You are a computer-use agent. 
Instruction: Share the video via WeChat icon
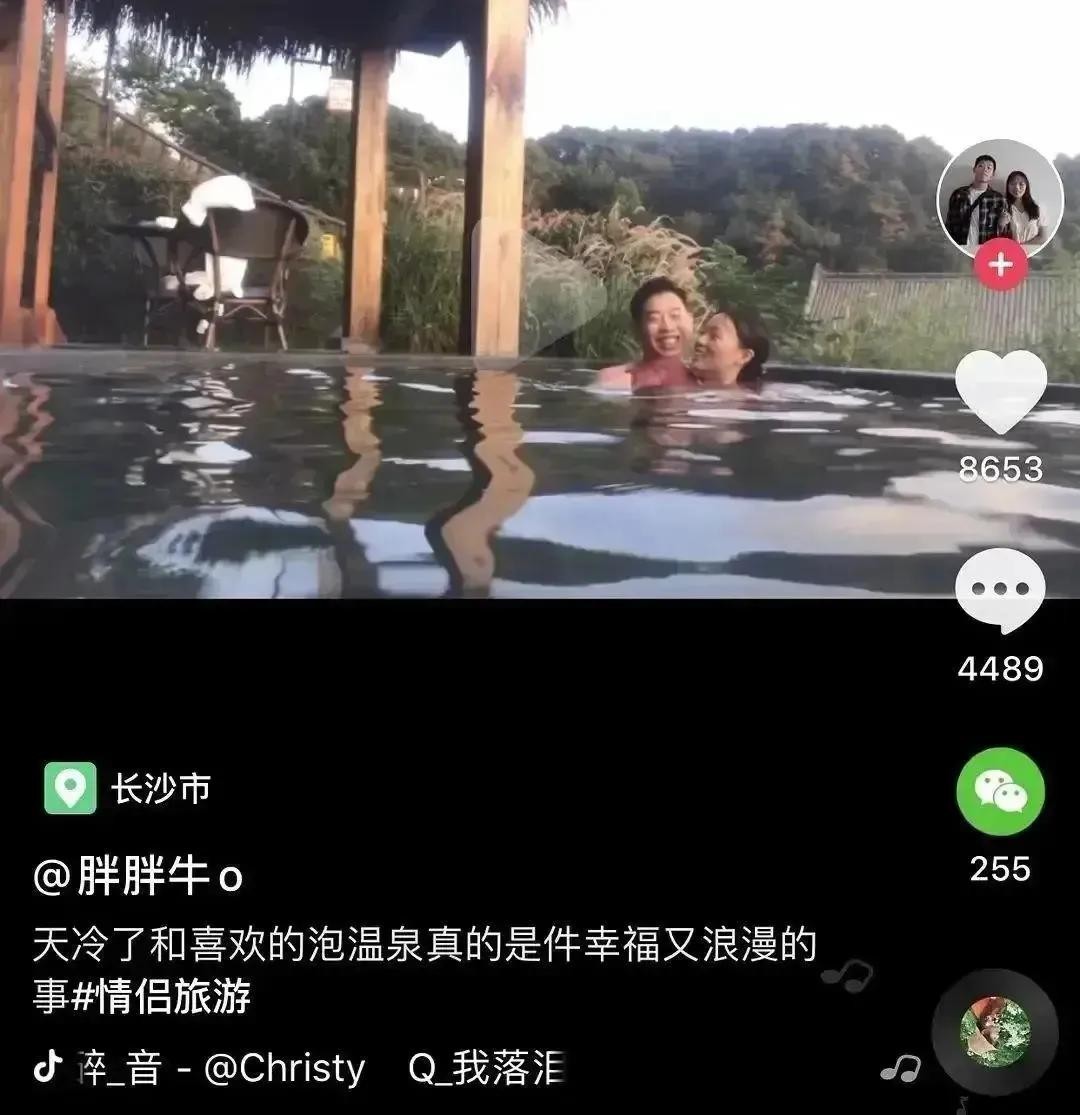point(1000,792)
